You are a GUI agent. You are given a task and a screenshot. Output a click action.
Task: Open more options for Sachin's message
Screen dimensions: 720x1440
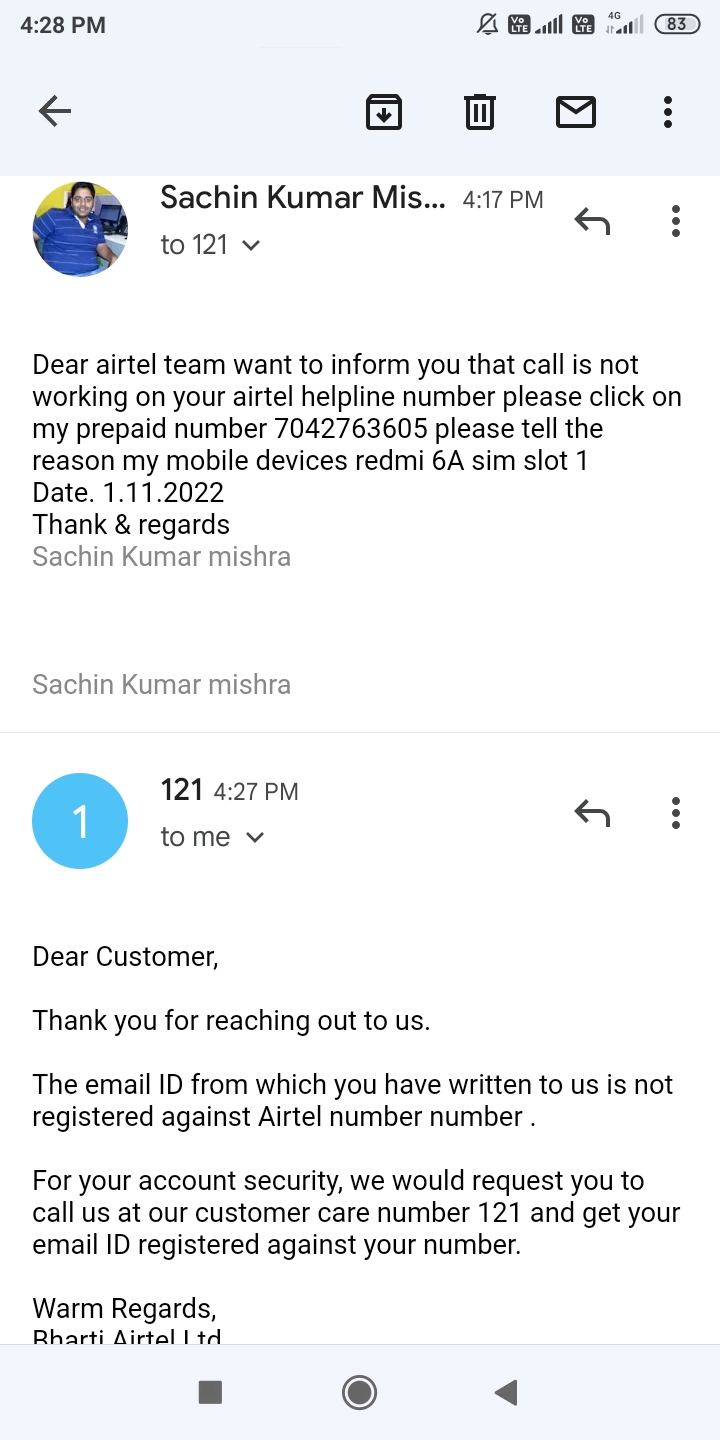pos(676,220)
